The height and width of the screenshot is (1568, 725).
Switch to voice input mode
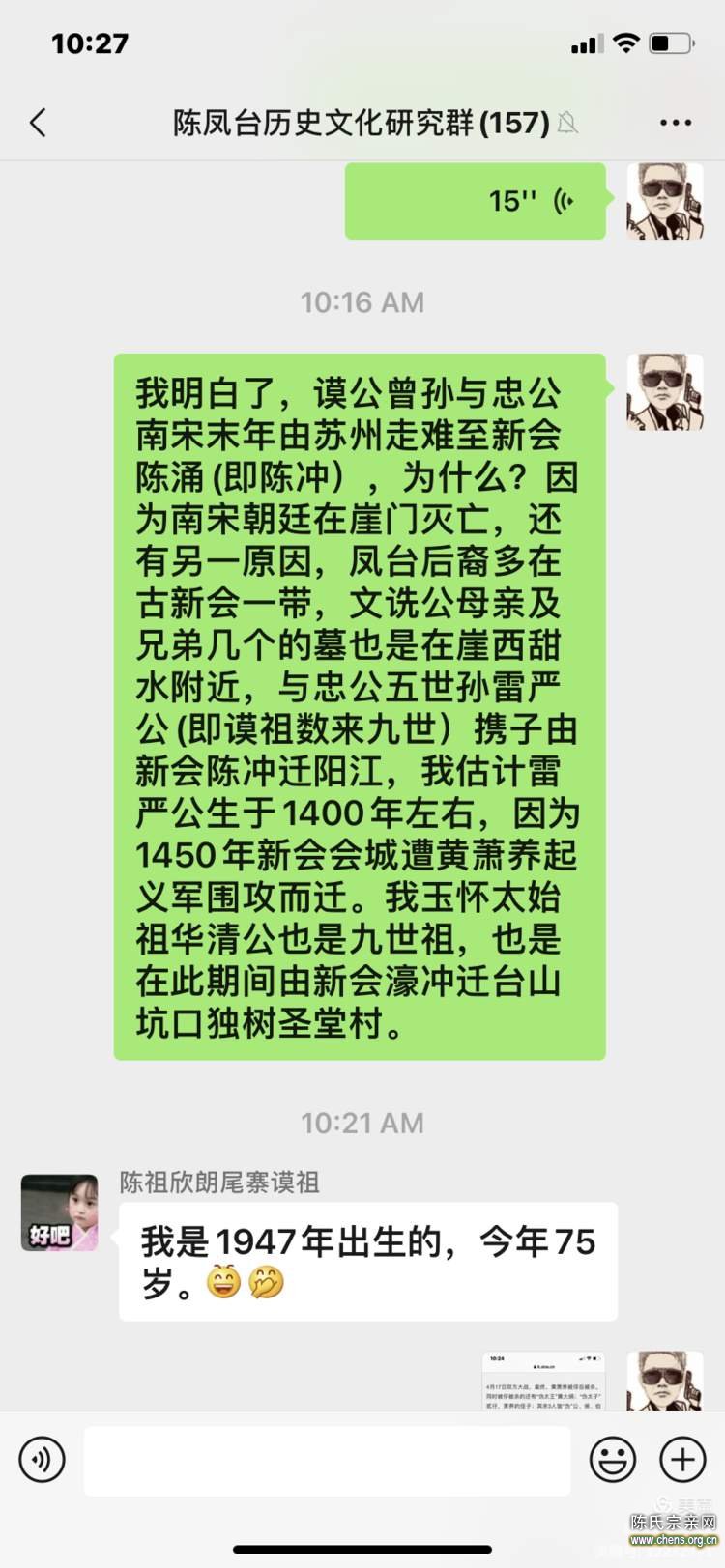42,1459
